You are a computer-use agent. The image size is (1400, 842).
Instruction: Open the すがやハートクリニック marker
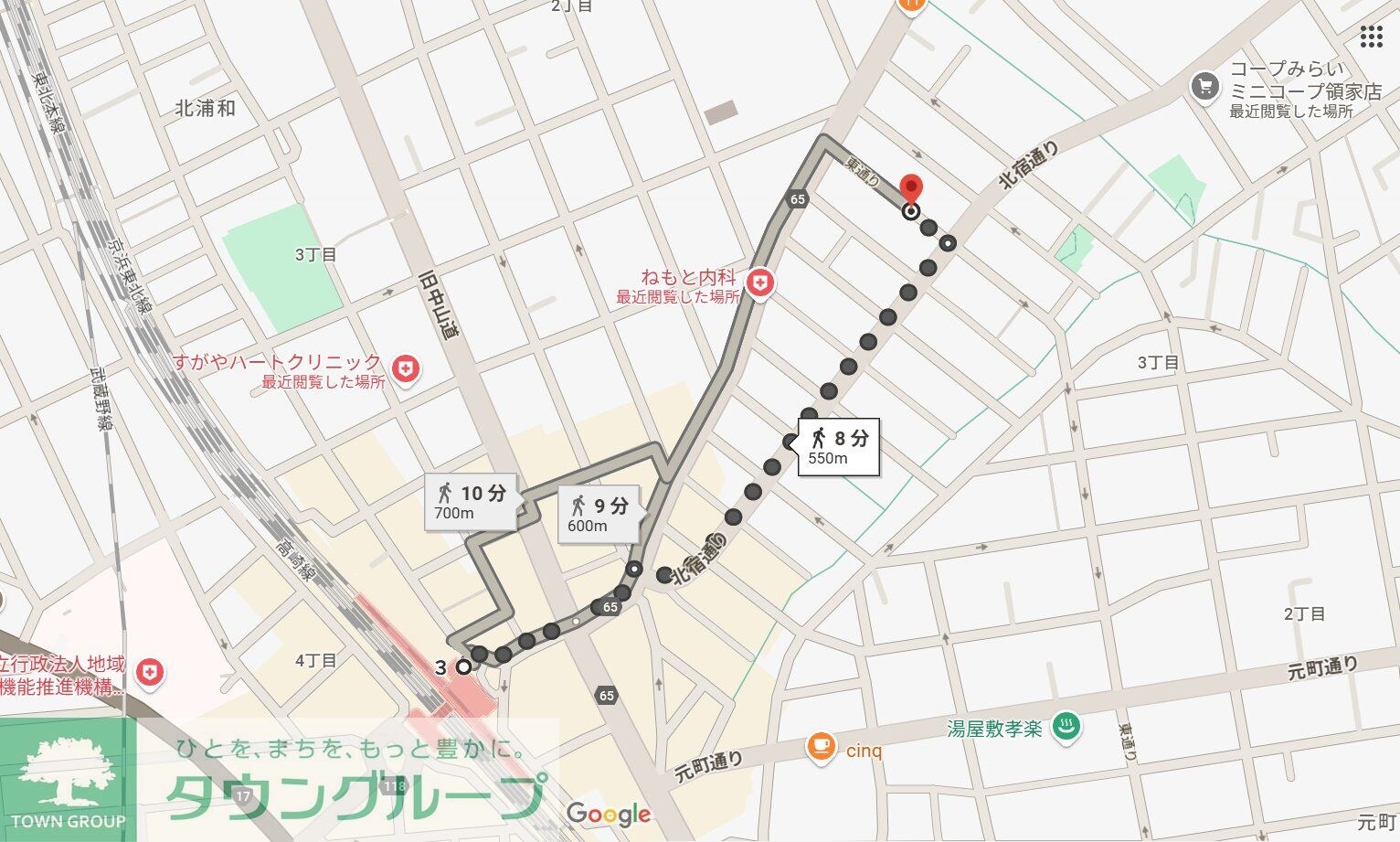405,368
